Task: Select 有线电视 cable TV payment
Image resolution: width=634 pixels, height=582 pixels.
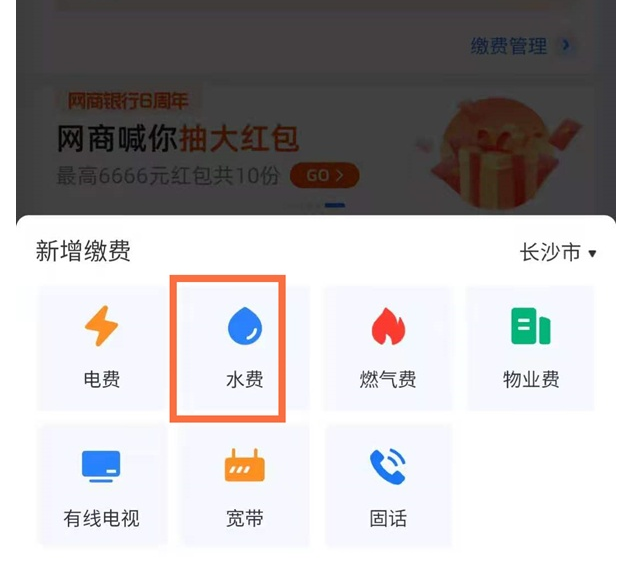Action: tap(101, 486)
